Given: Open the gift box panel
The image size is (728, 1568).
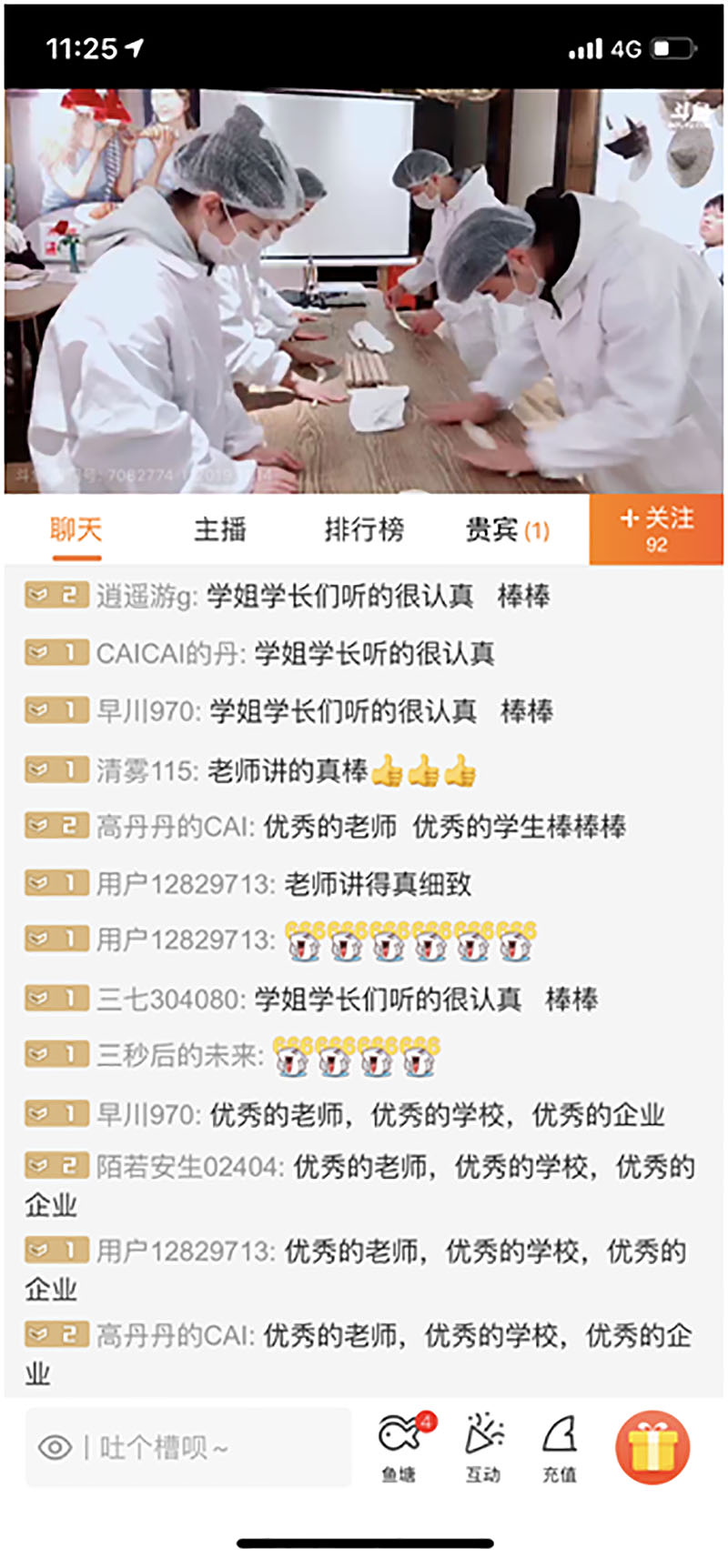Looking at the screenshot, I should click(x=652, y=1447).
